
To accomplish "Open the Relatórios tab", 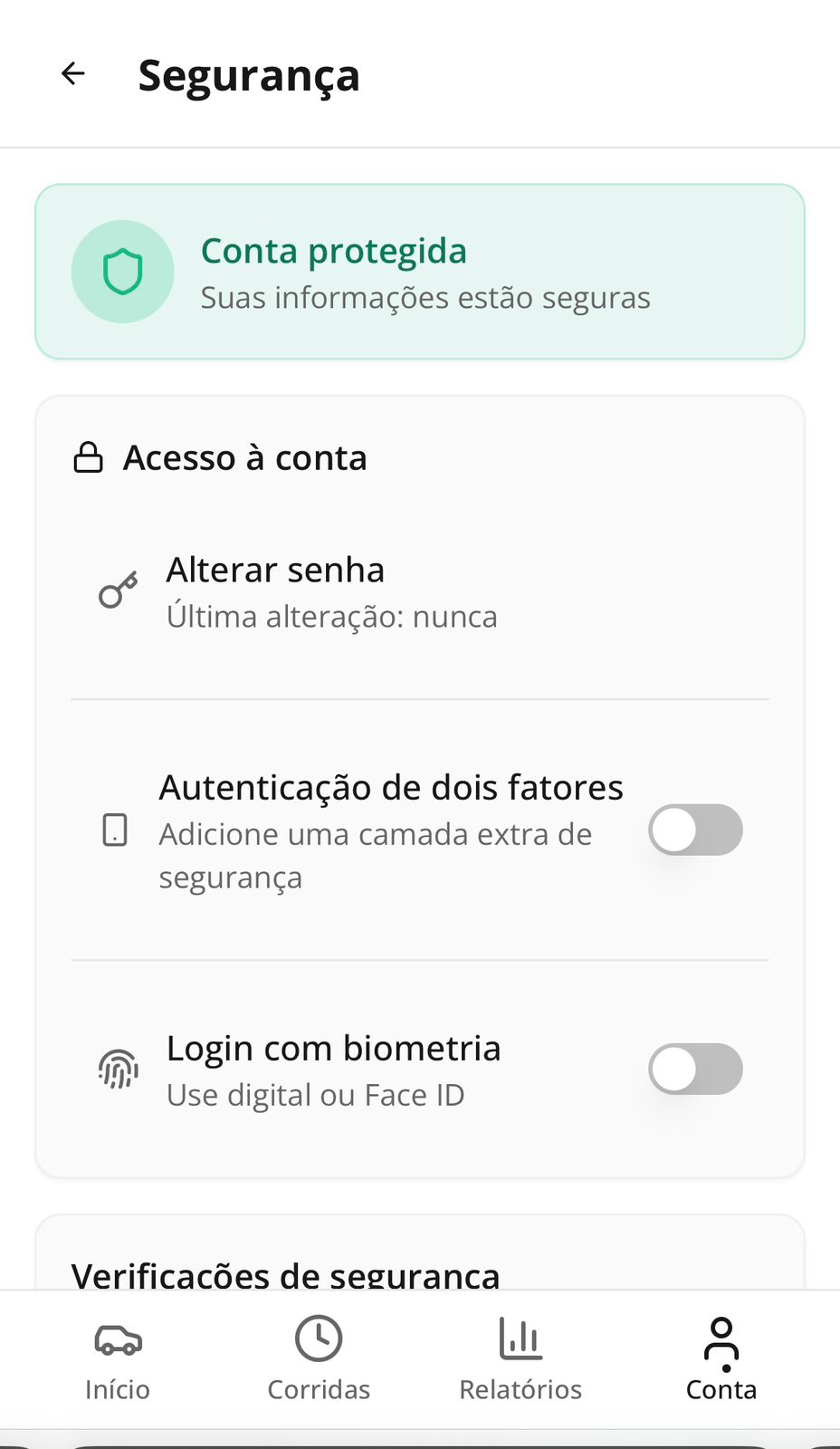I will point(520,1360).
